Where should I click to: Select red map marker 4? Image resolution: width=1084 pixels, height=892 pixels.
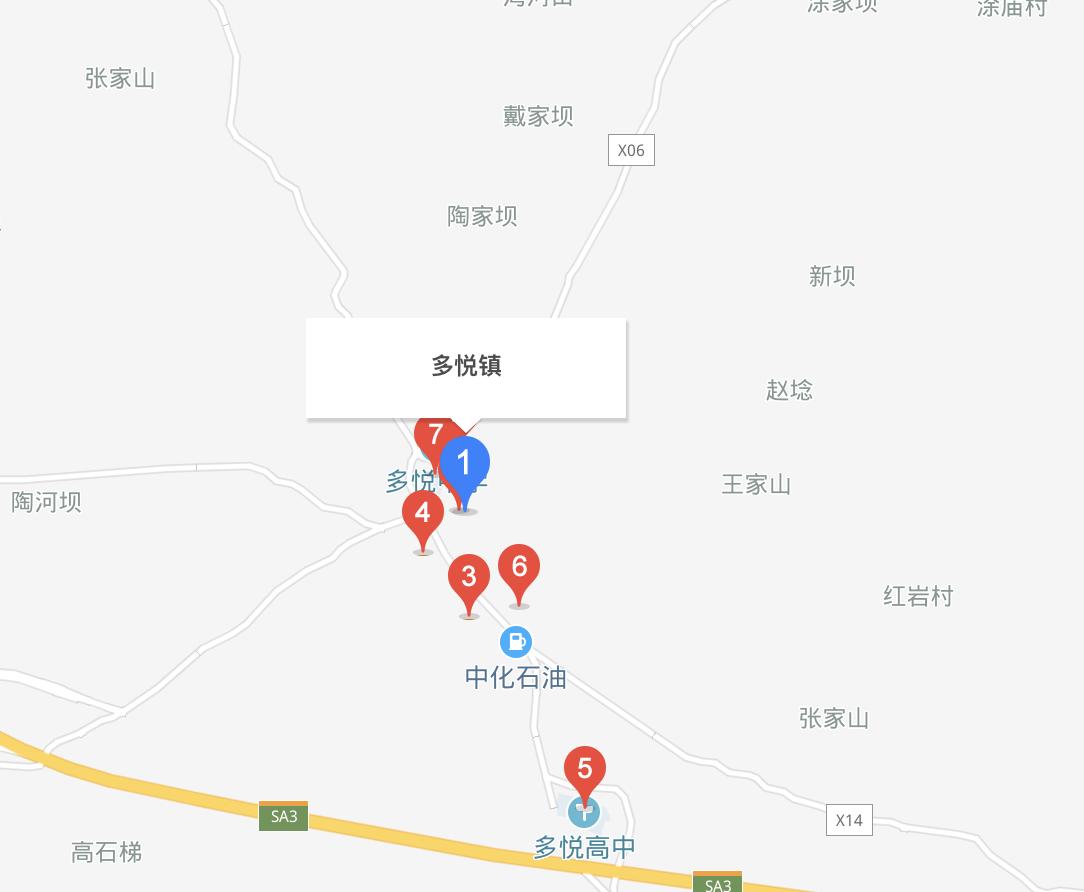click(x=423, y=514)
